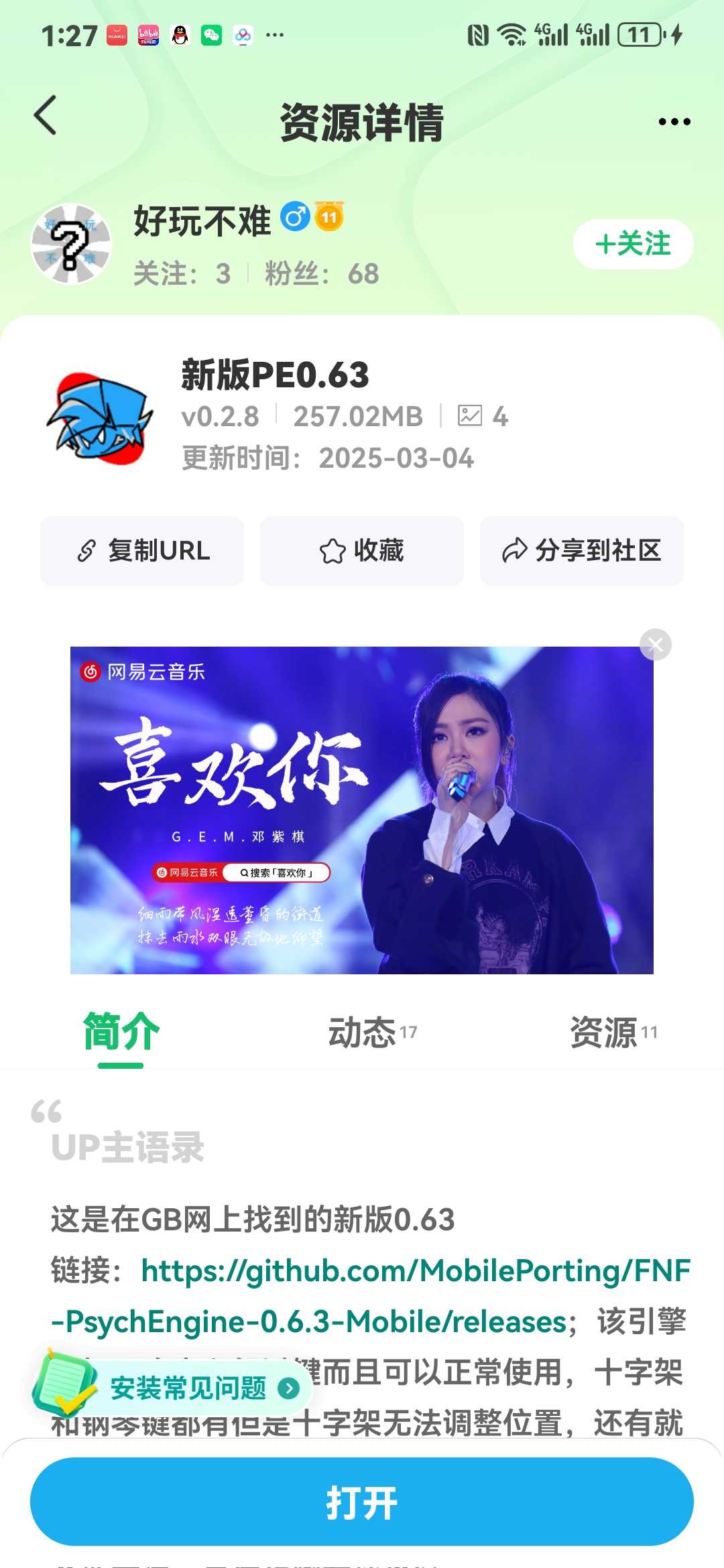
Task: Copy the resource link with 复制URL
Action: (142, 551)
